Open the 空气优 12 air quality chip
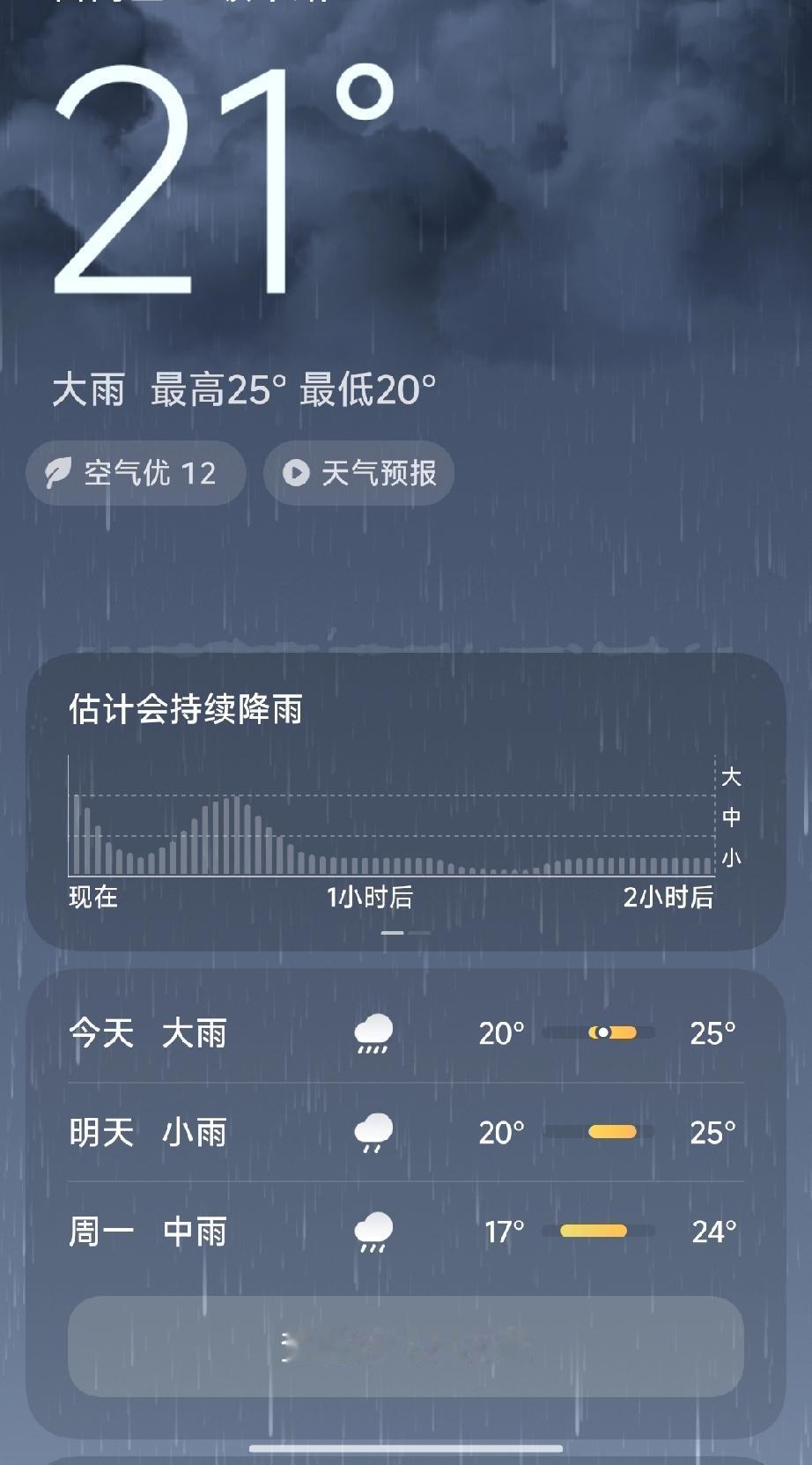The image size is (812, 1465). coord(136,473)
